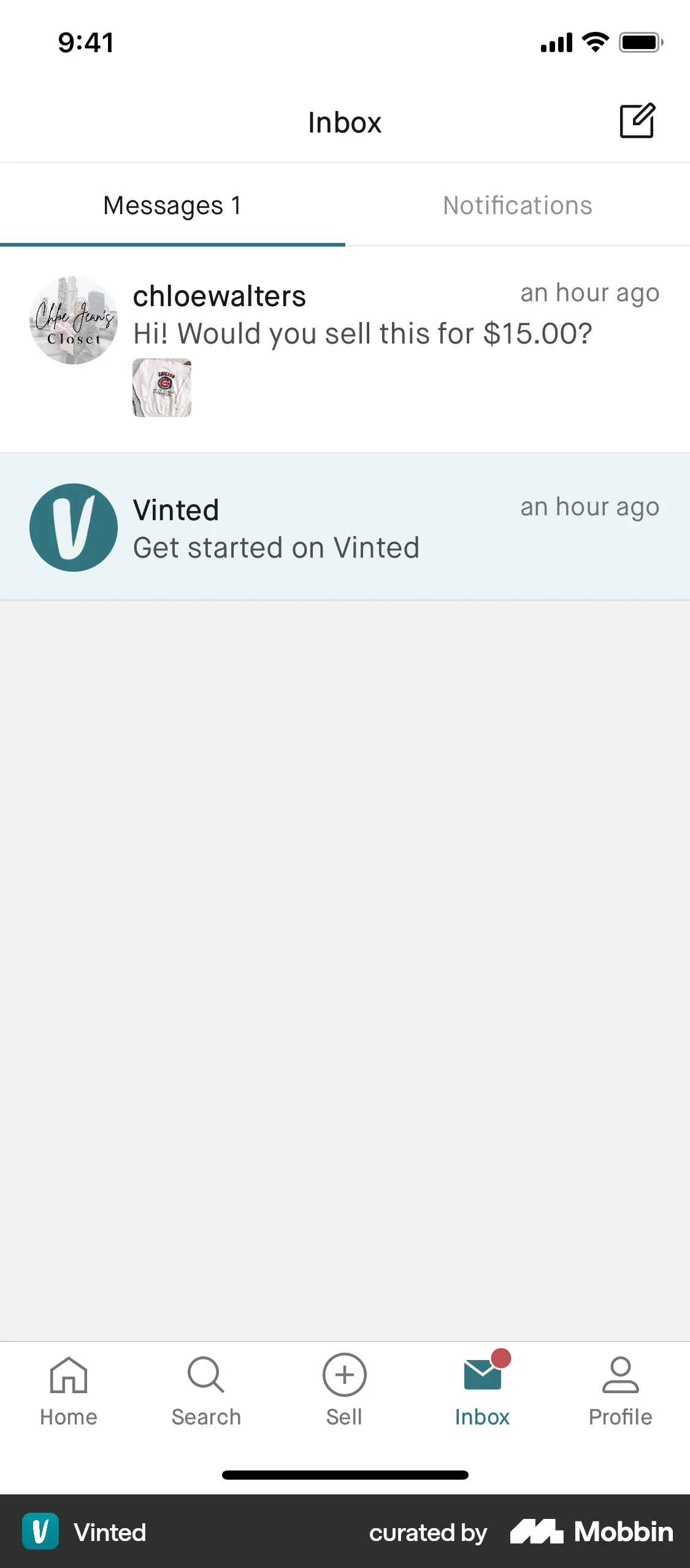Select the Home icon in bottom navigation
Image resolution: width=690 pixels, height=1568 pixels.
point(68,1388)
